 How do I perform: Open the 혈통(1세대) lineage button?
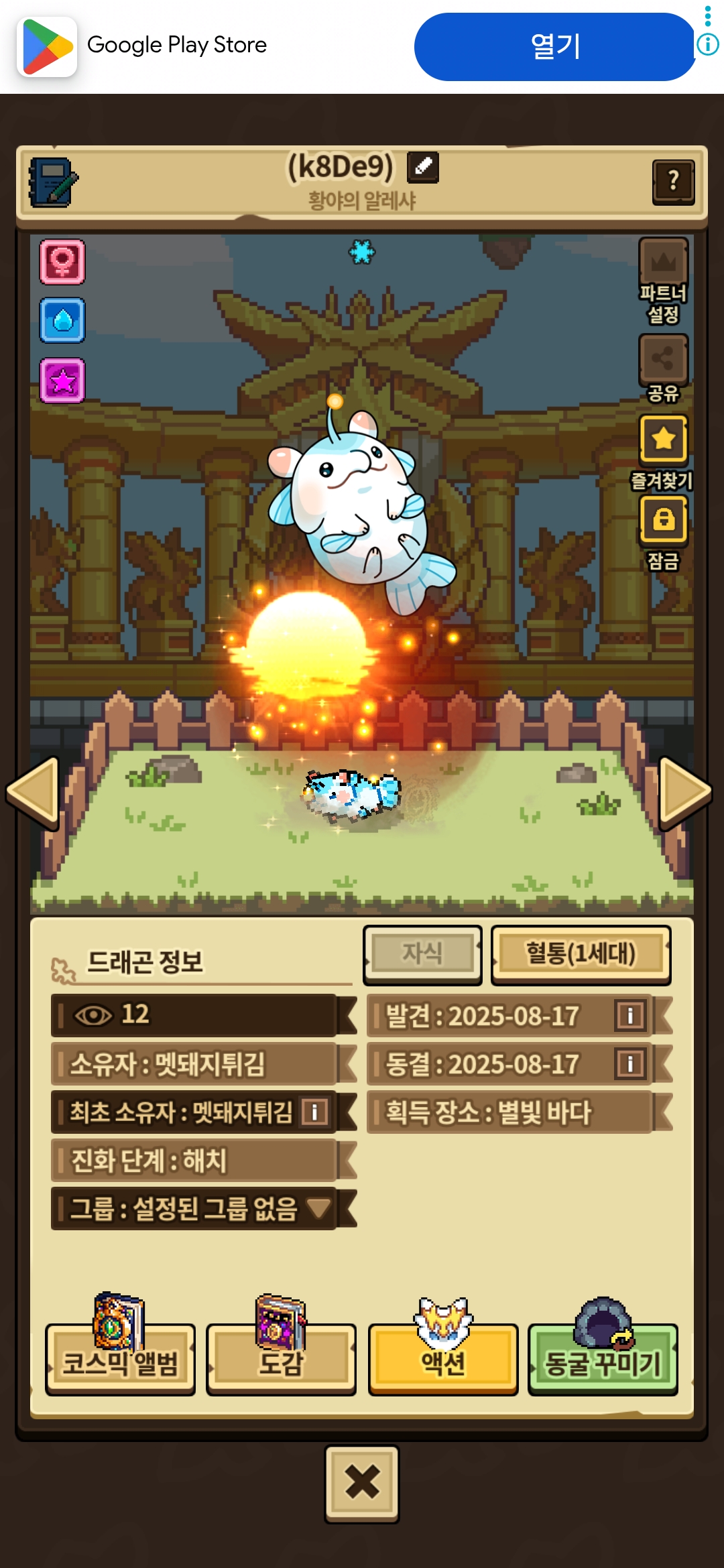pos(581,954)
